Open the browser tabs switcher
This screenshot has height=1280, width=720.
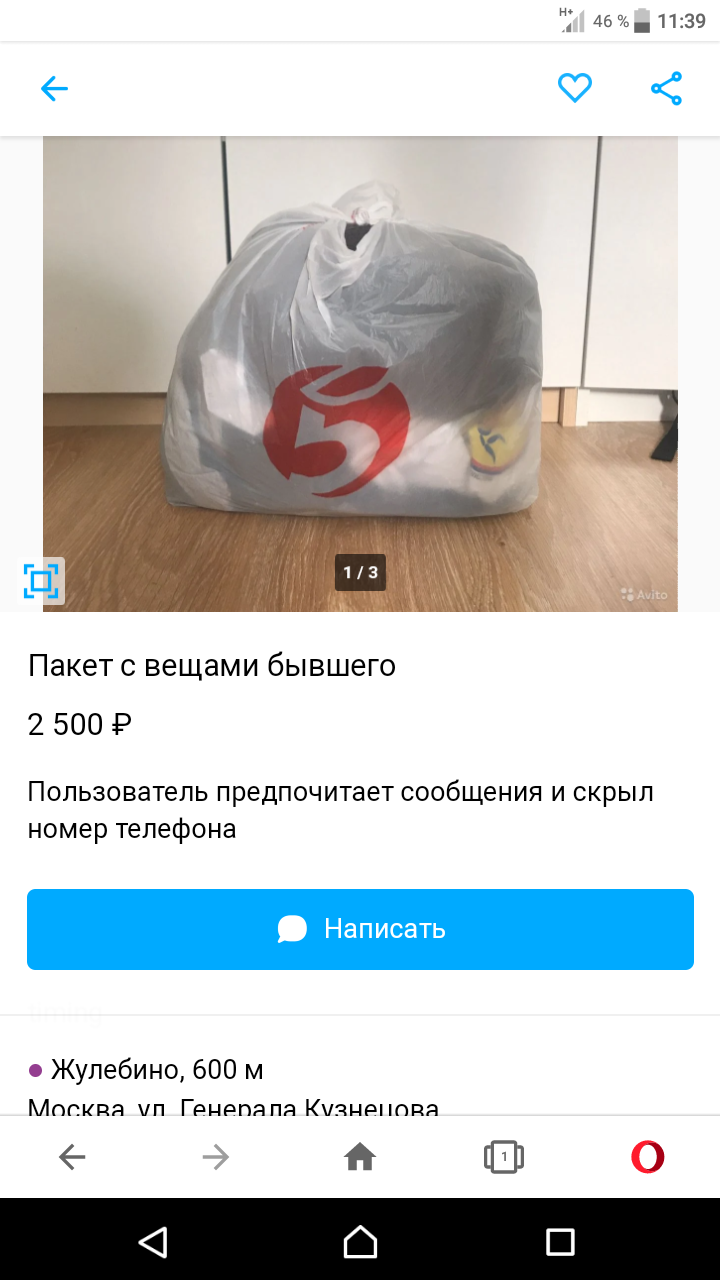504,1158
